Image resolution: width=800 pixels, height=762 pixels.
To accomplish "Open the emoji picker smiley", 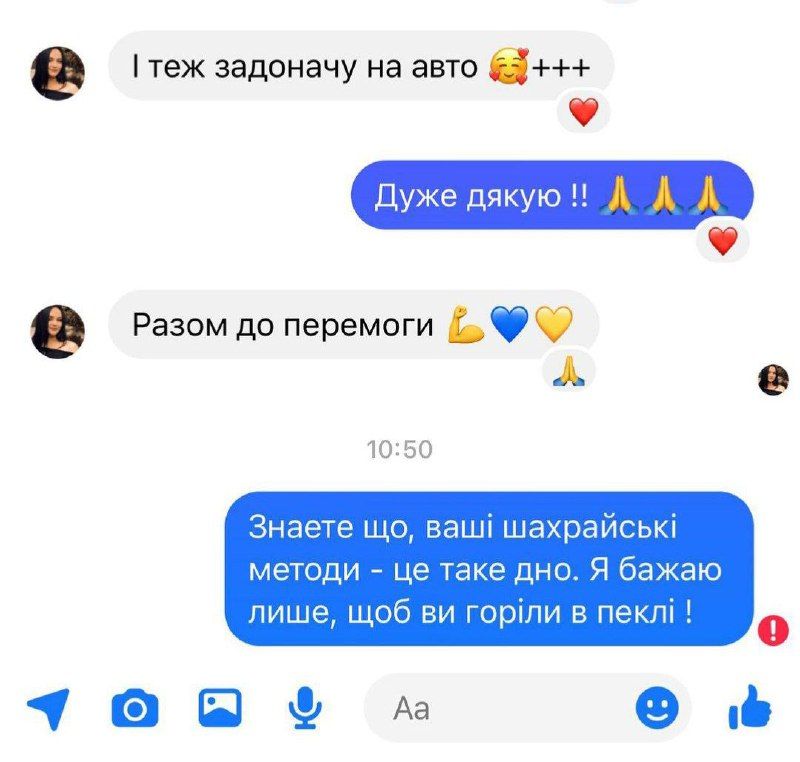I will [657, 709].
